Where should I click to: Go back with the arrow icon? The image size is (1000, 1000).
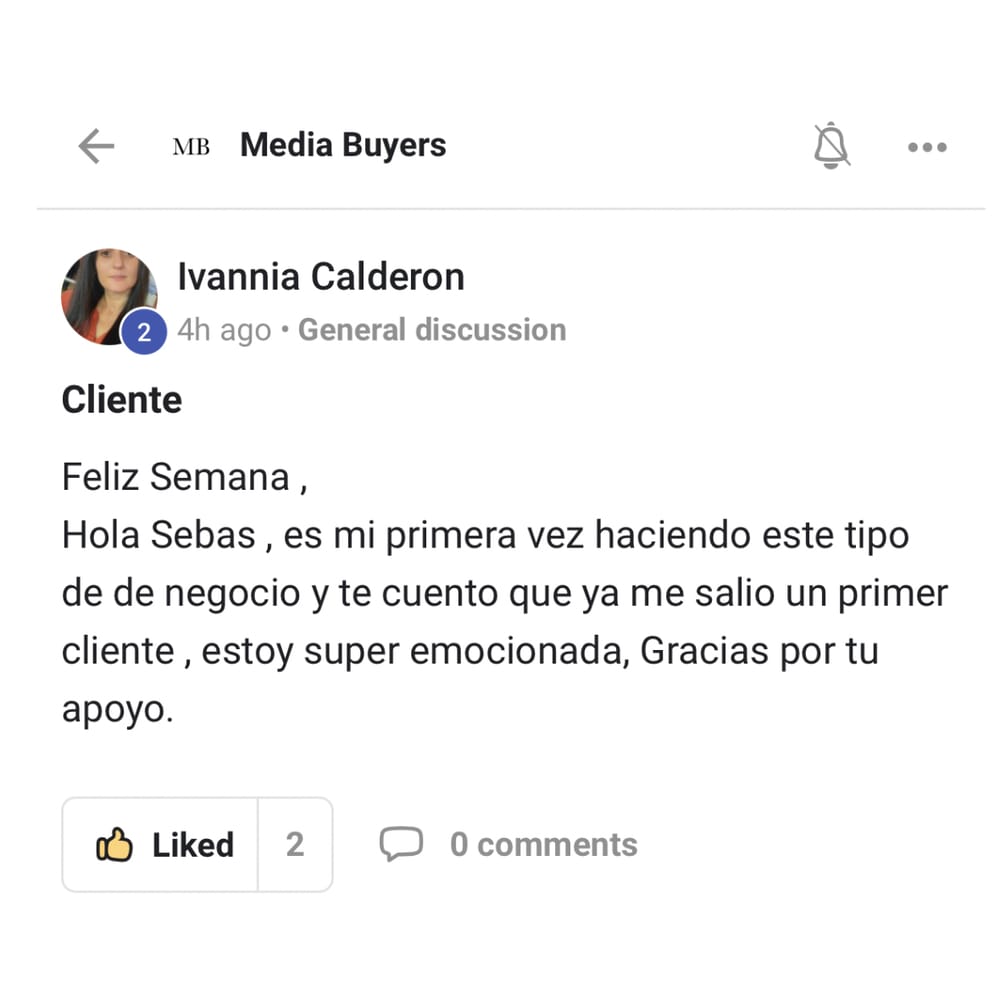(96, 146)
